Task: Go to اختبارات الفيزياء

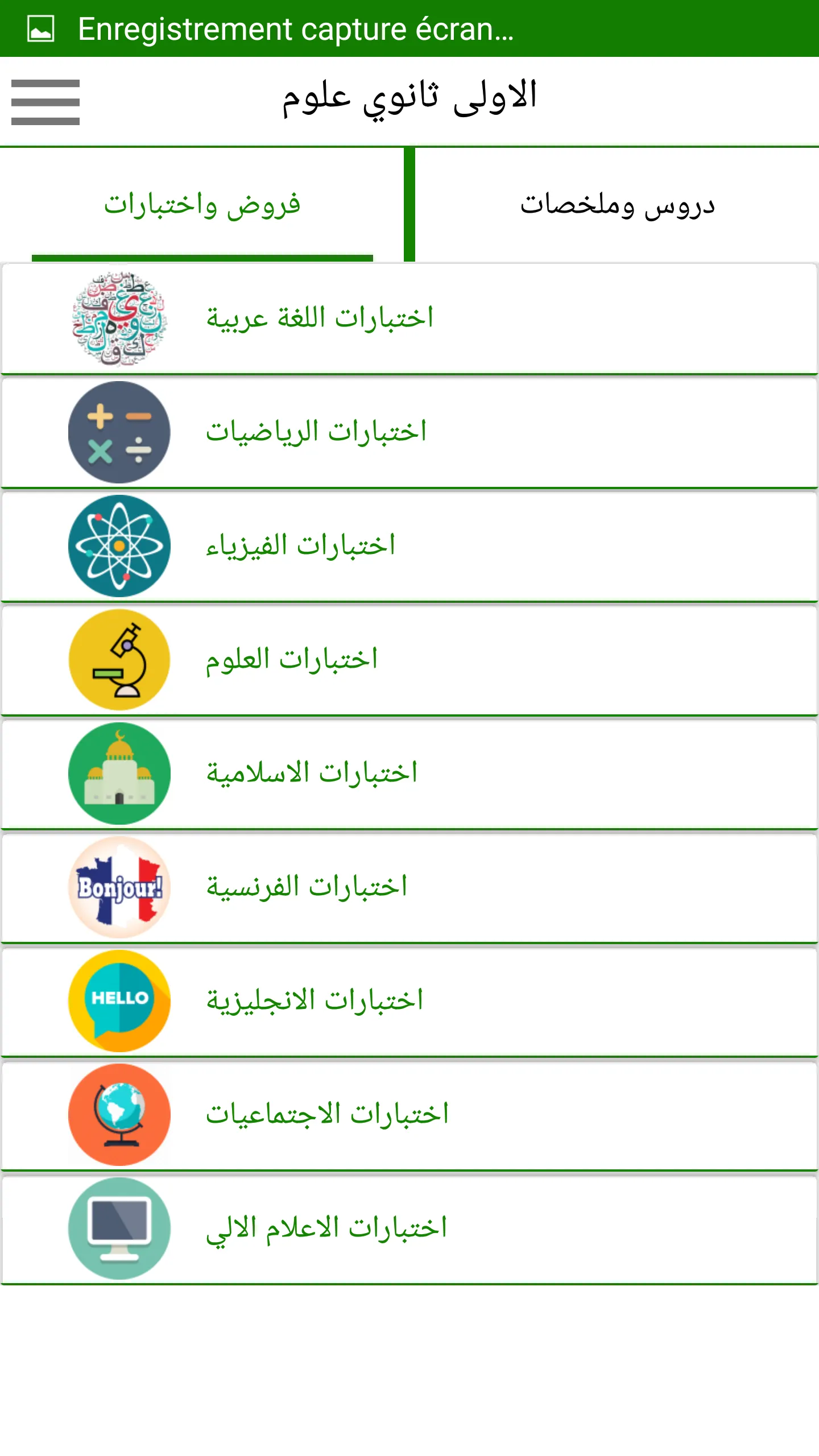Action: [409, 546]
